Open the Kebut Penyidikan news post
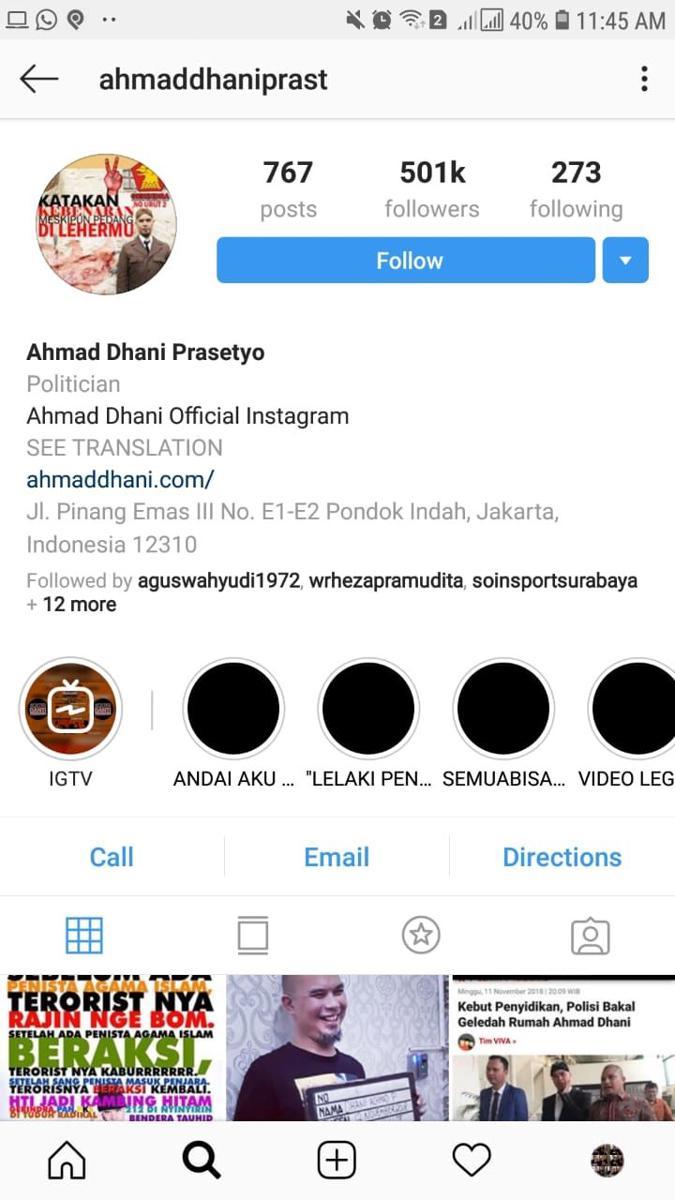 (563, 1047)
